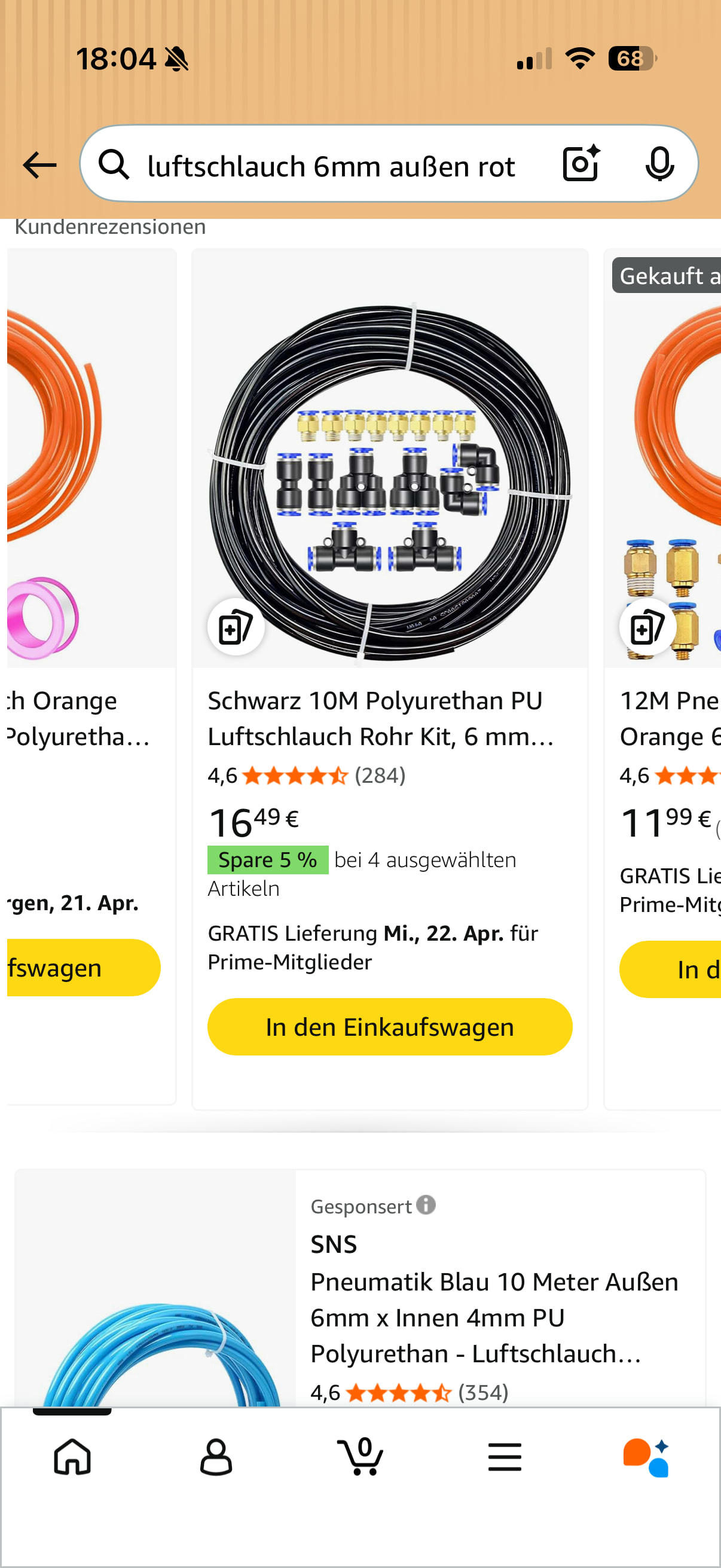Open the account profile tab

(x=216, y=1457)
